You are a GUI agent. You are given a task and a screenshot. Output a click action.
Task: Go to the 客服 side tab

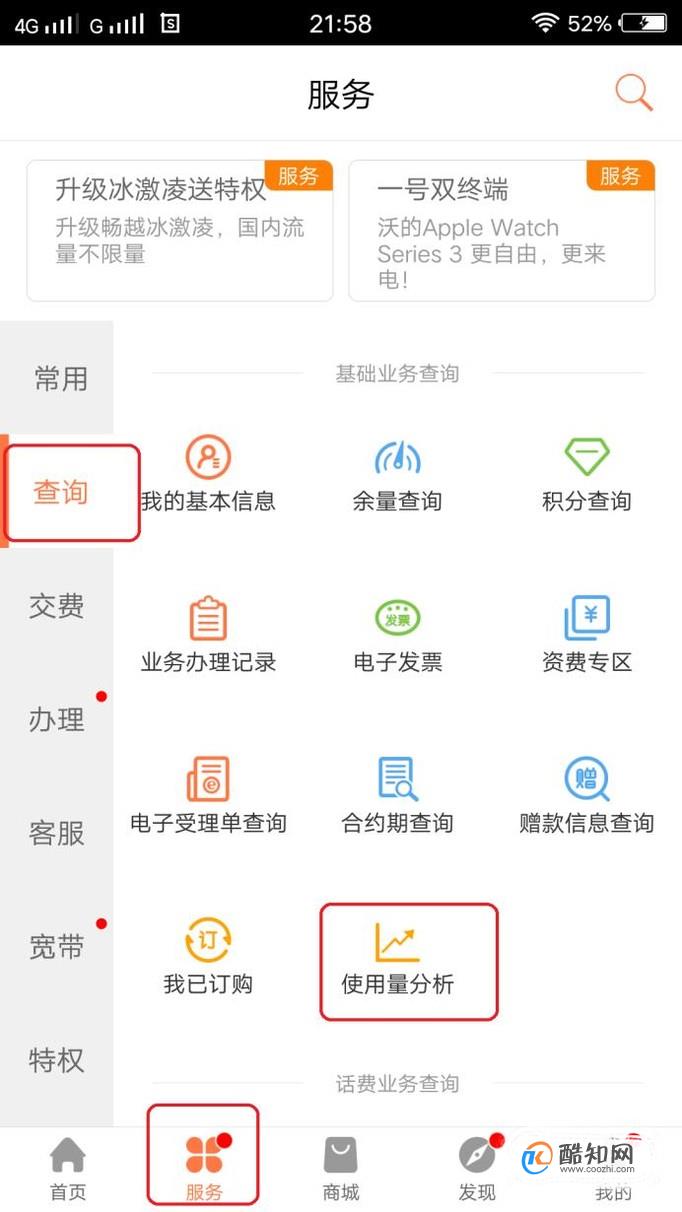tap(57, 833)
